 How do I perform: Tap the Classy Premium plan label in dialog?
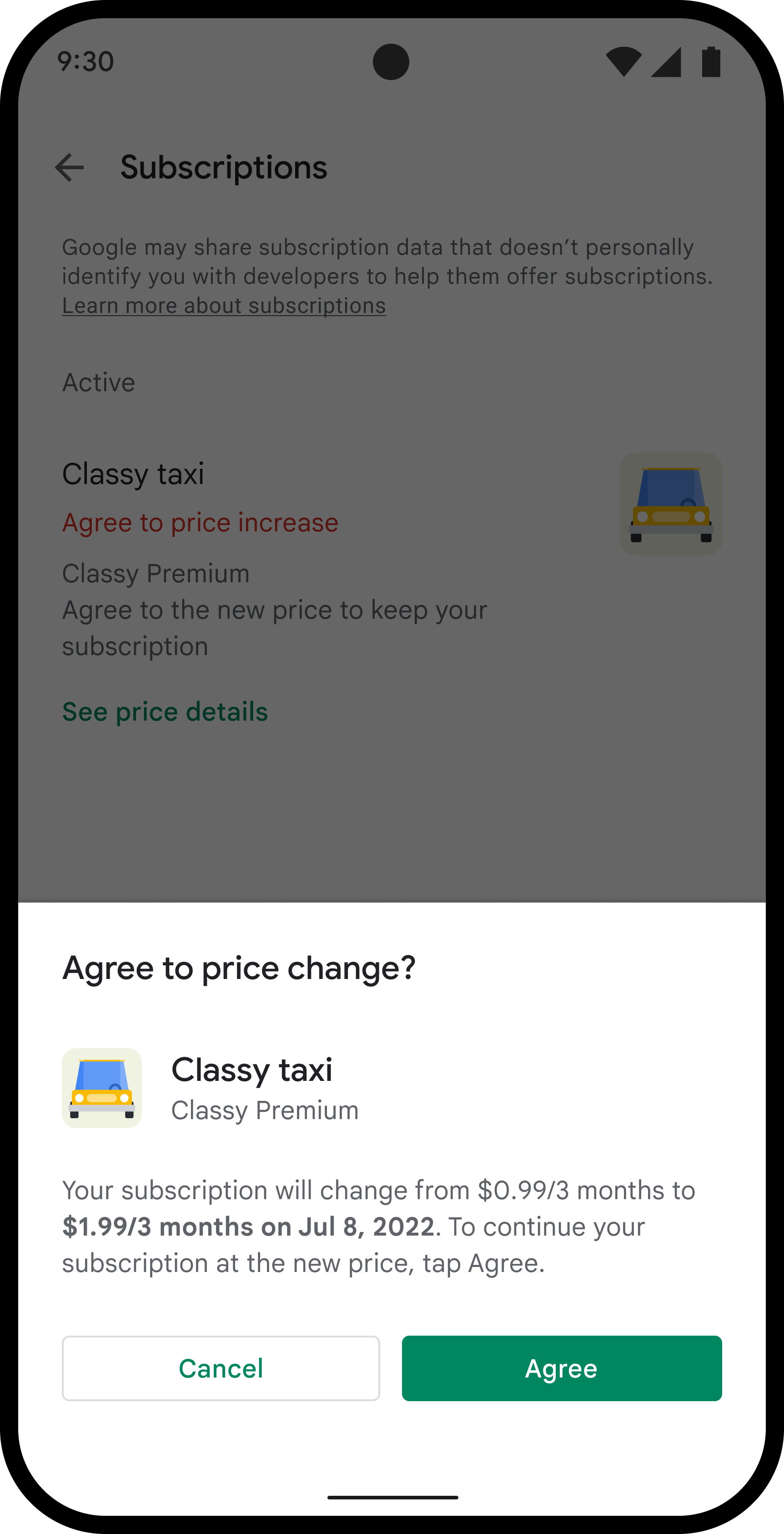[x=265, y=1110]
